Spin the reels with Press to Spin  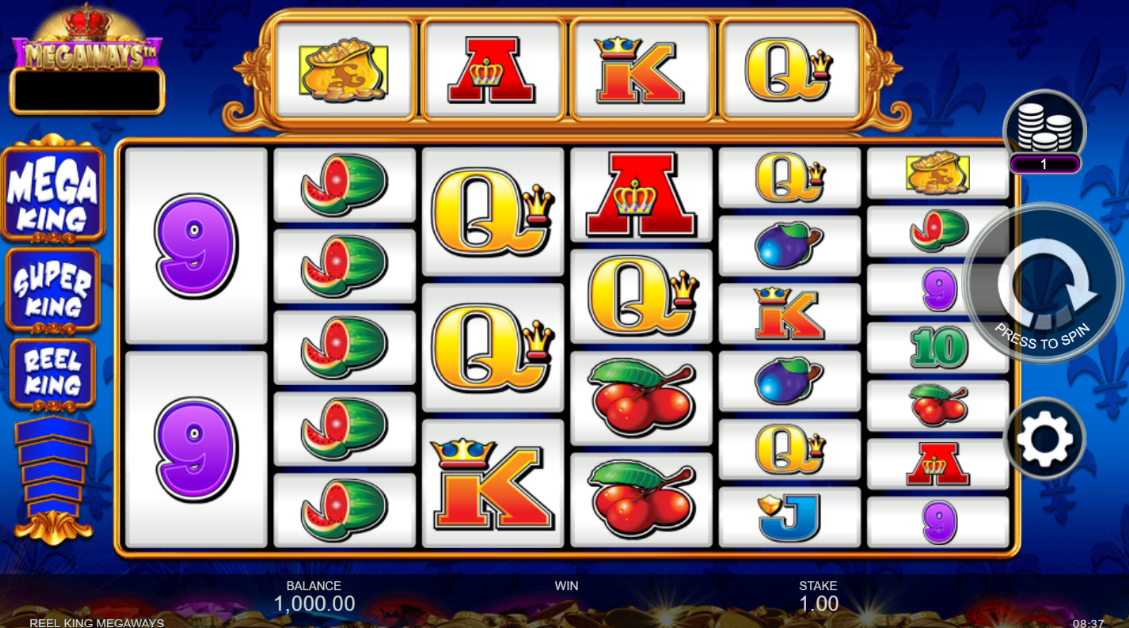coord(1044,285)
